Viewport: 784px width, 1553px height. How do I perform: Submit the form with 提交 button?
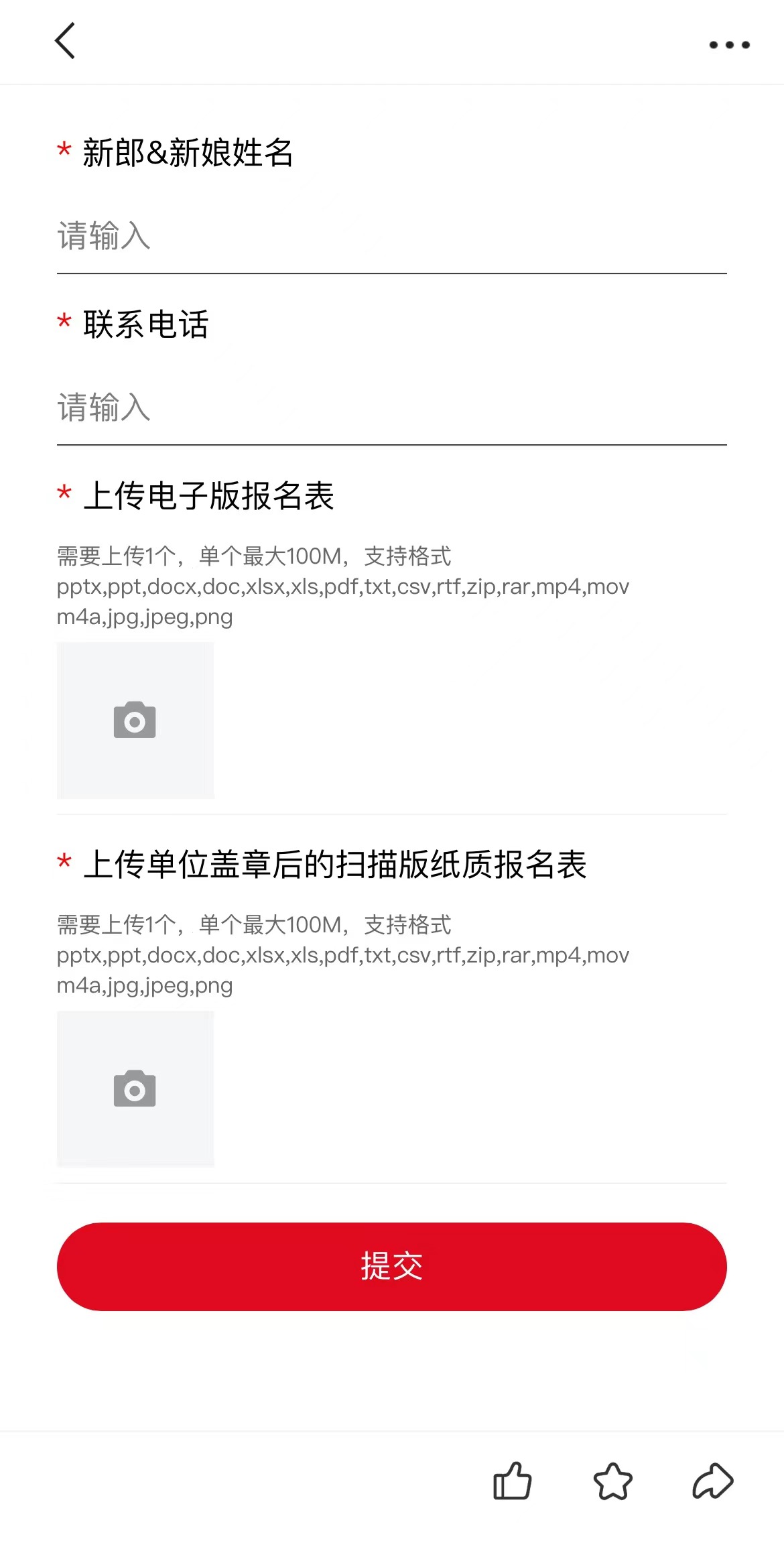pyautogui.click(x=391, y=1266)
